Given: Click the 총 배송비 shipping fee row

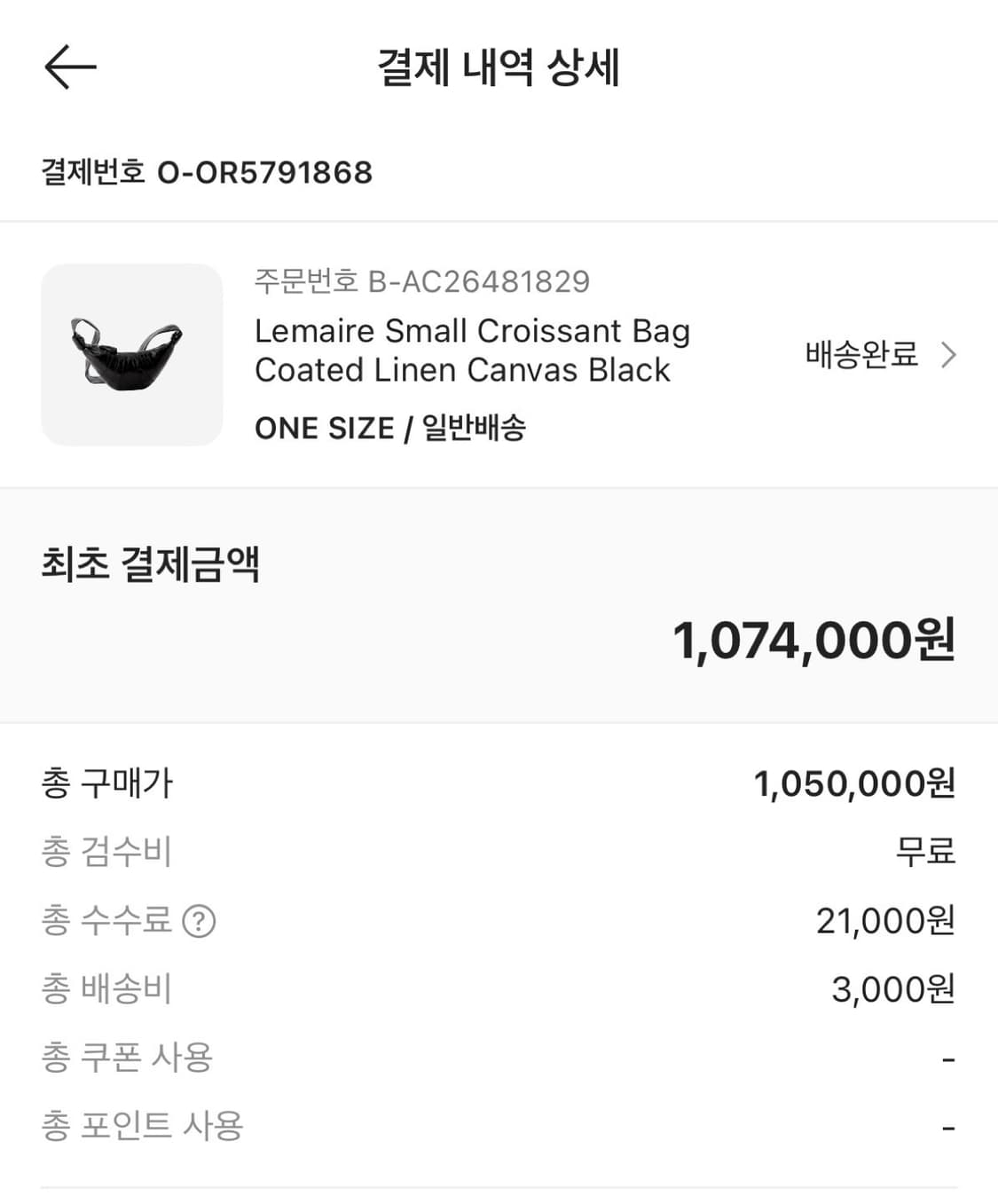Looking at the screenshot, I should point(110,989).
